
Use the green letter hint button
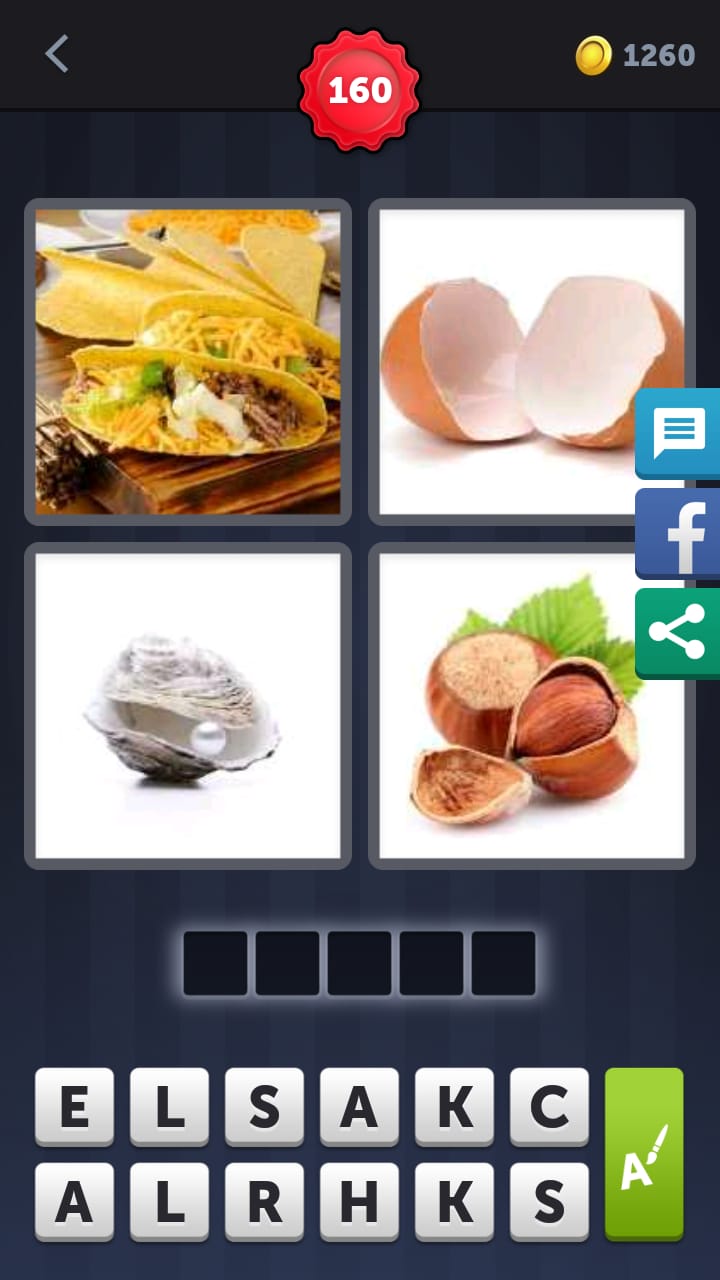click(x=644, y=1153)
